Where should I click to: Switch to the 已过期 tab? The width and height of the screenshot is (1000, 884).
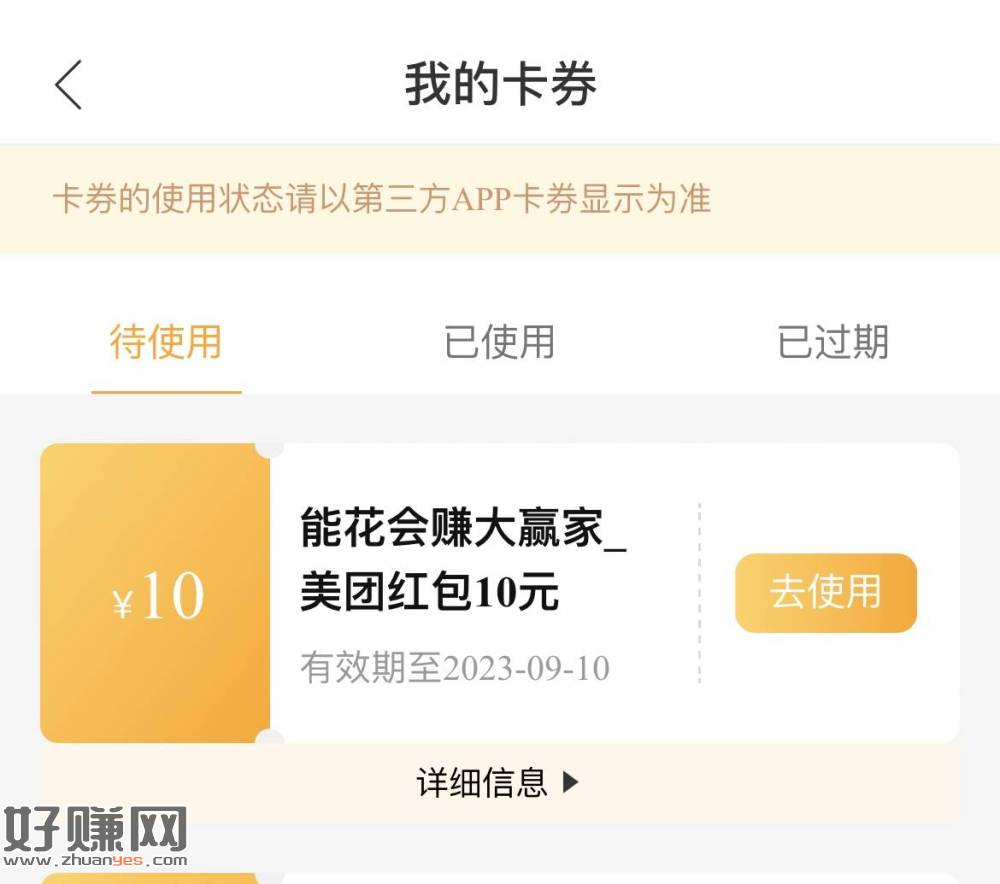point(832,342)
